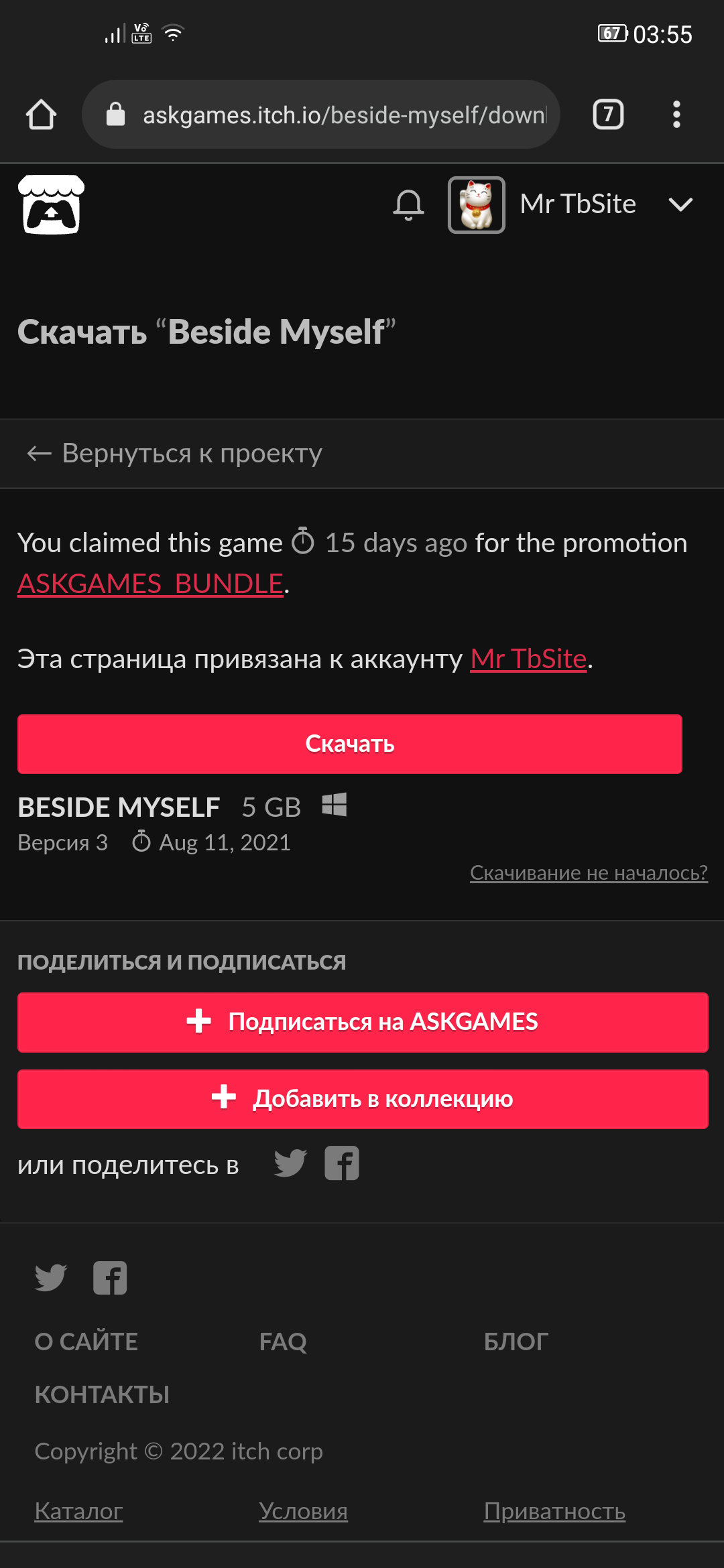
Task: Open the ASKGAMES_BUNDLE promotion link
Action: [151, 584]
